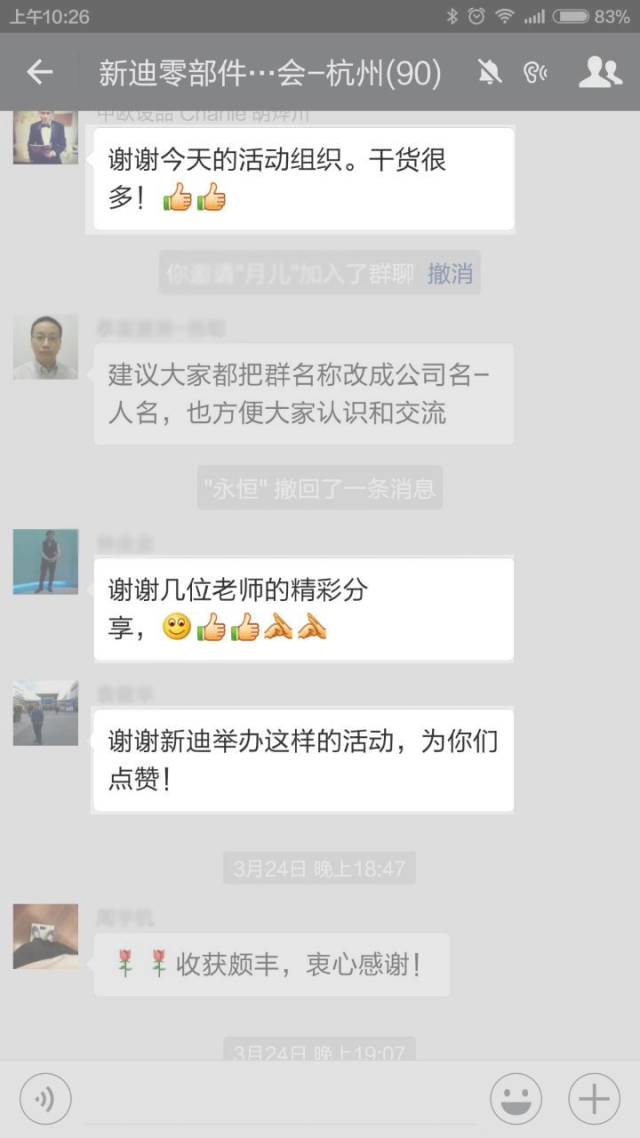Viewport: 640px width, 1138px height.
Task: Open avatar of sender of 谢谢新迪举办这样的活动
Action: (45, 713)
